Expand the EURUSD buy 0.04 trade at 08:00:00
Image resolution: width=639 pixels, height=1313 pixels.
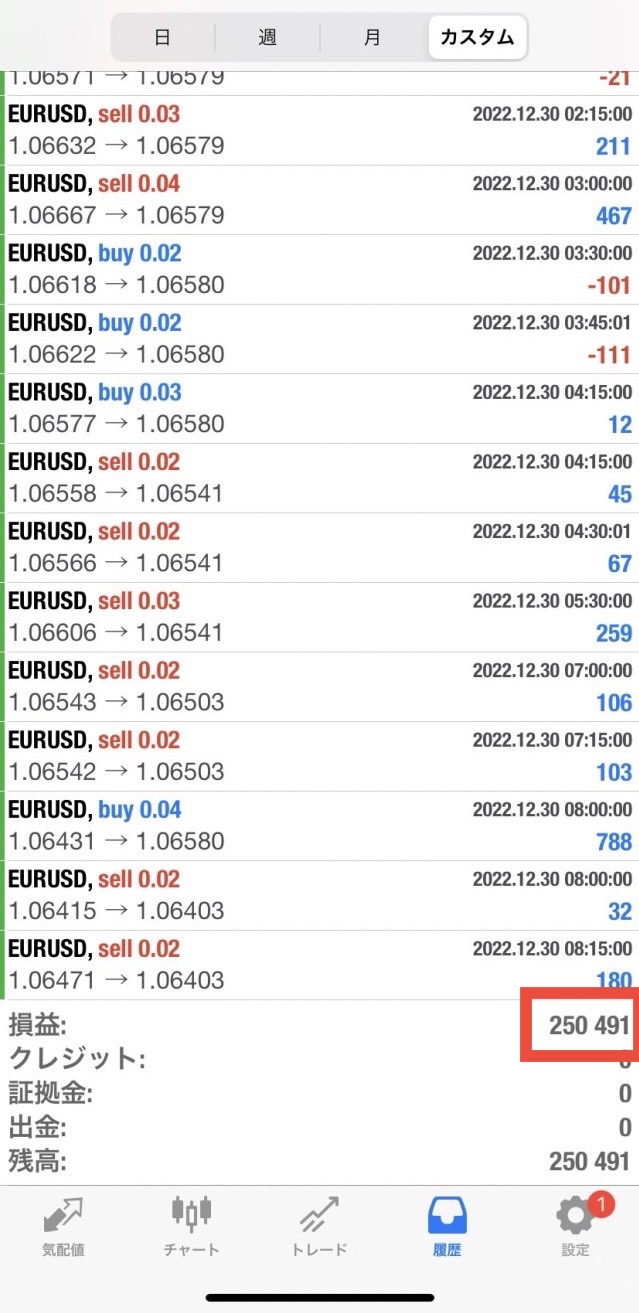pyautogui.click(x=320, y=826)
